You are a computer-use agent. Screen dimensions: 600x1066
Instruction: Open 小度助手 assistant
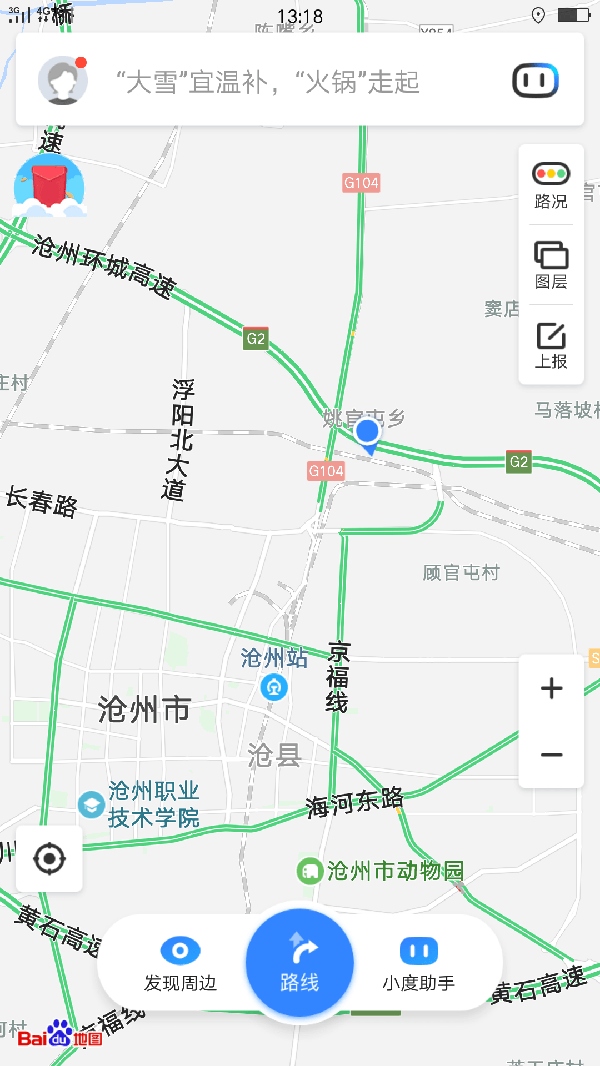click(x=418, y=965)
